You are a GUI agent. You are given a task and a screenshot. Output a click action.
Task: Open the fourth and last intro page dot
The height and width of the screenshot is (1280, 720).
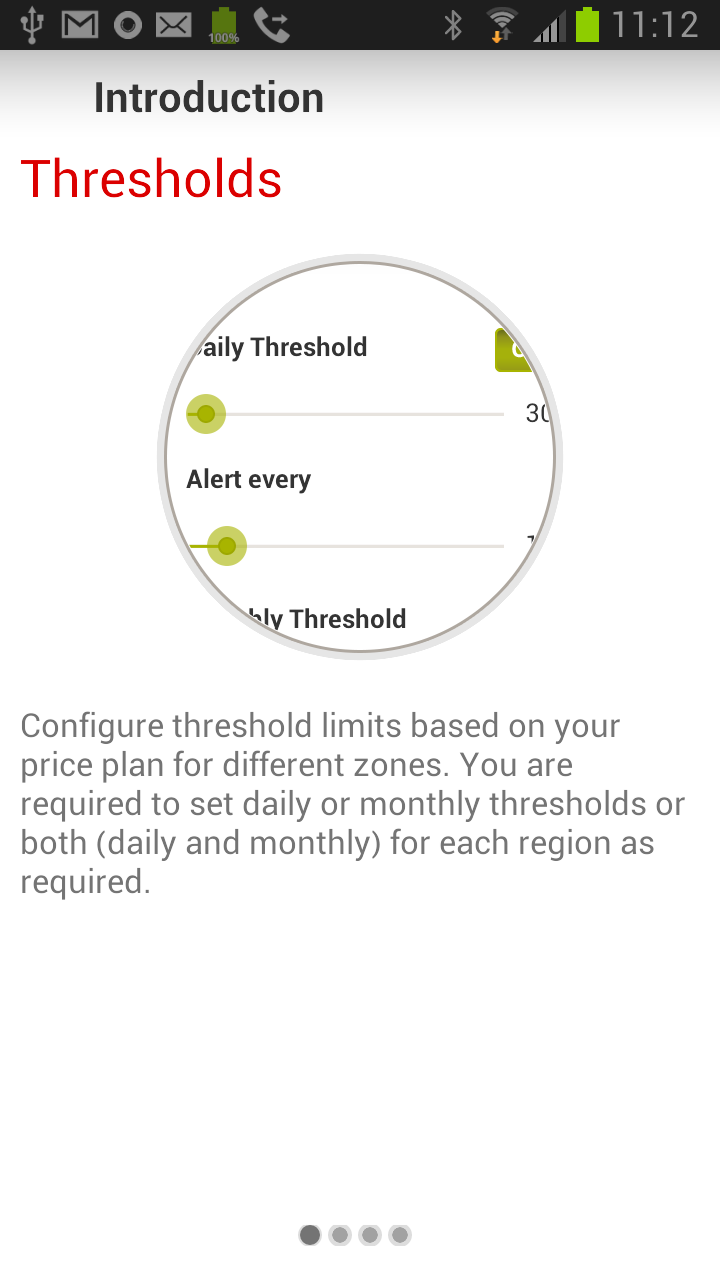click(x=400, y=1235)
